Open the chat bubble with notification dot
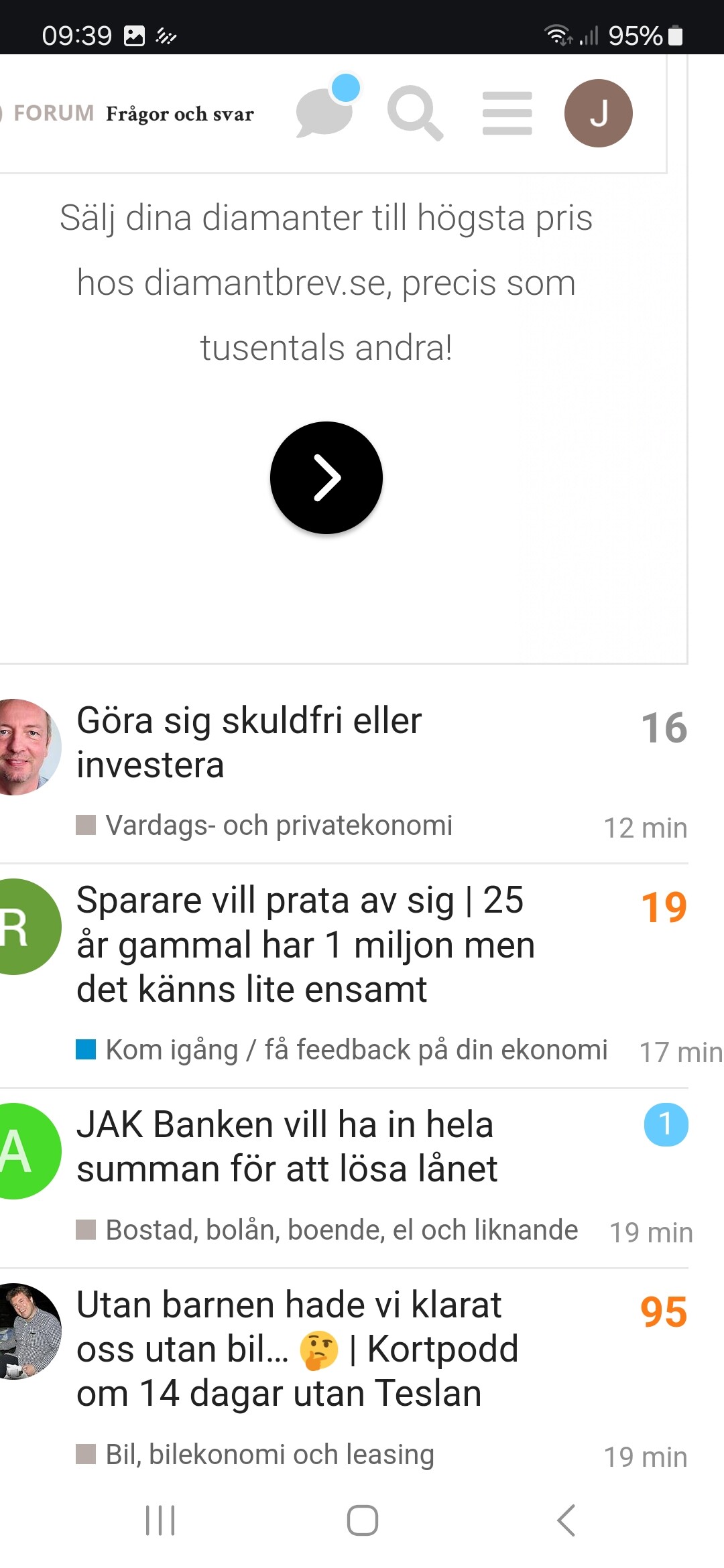Viewport: 724px width, 1568px height. [326, 112]
